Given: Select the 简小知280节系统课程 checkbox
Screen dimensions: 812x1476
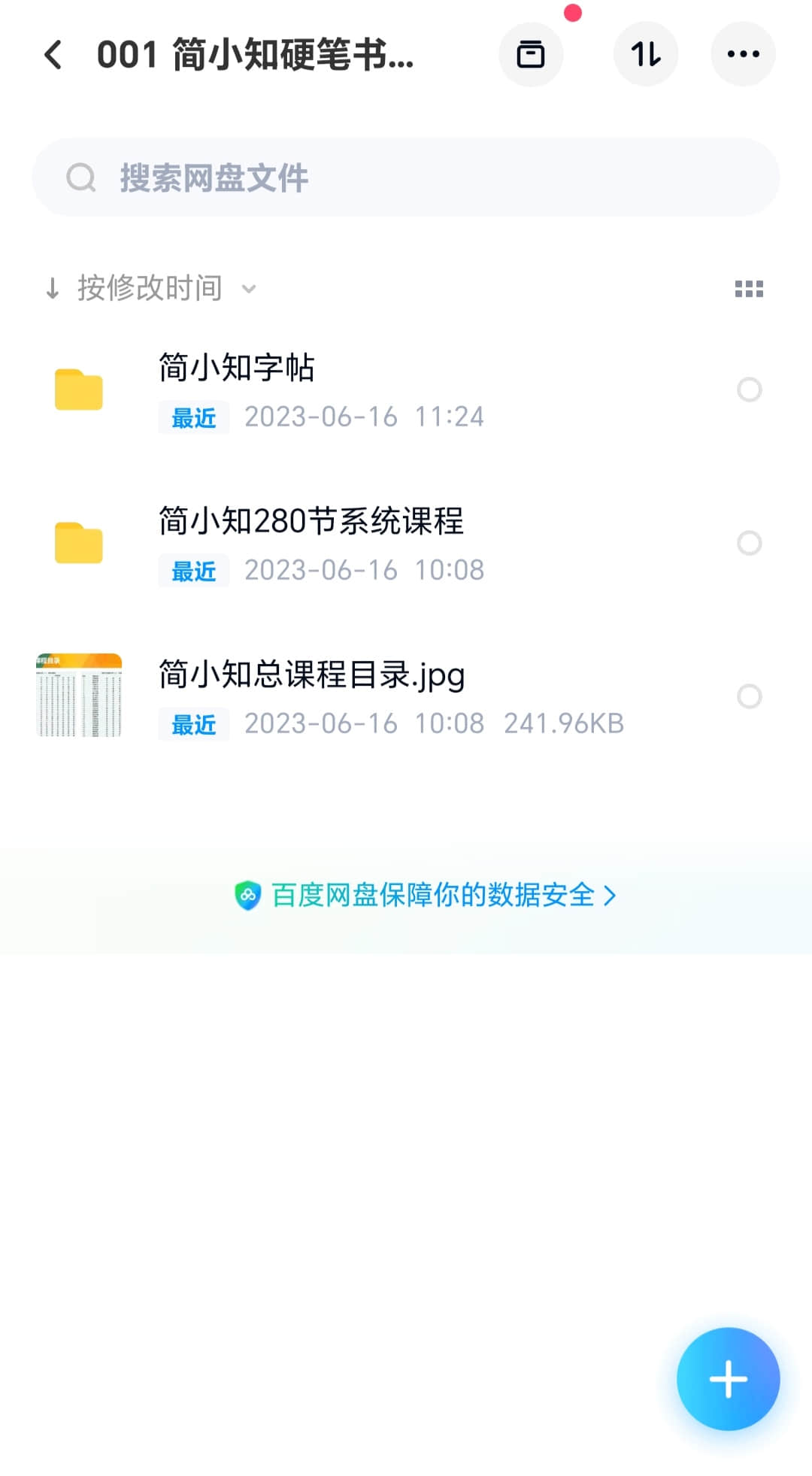Looking at the screenshot, I should [749, 543].
